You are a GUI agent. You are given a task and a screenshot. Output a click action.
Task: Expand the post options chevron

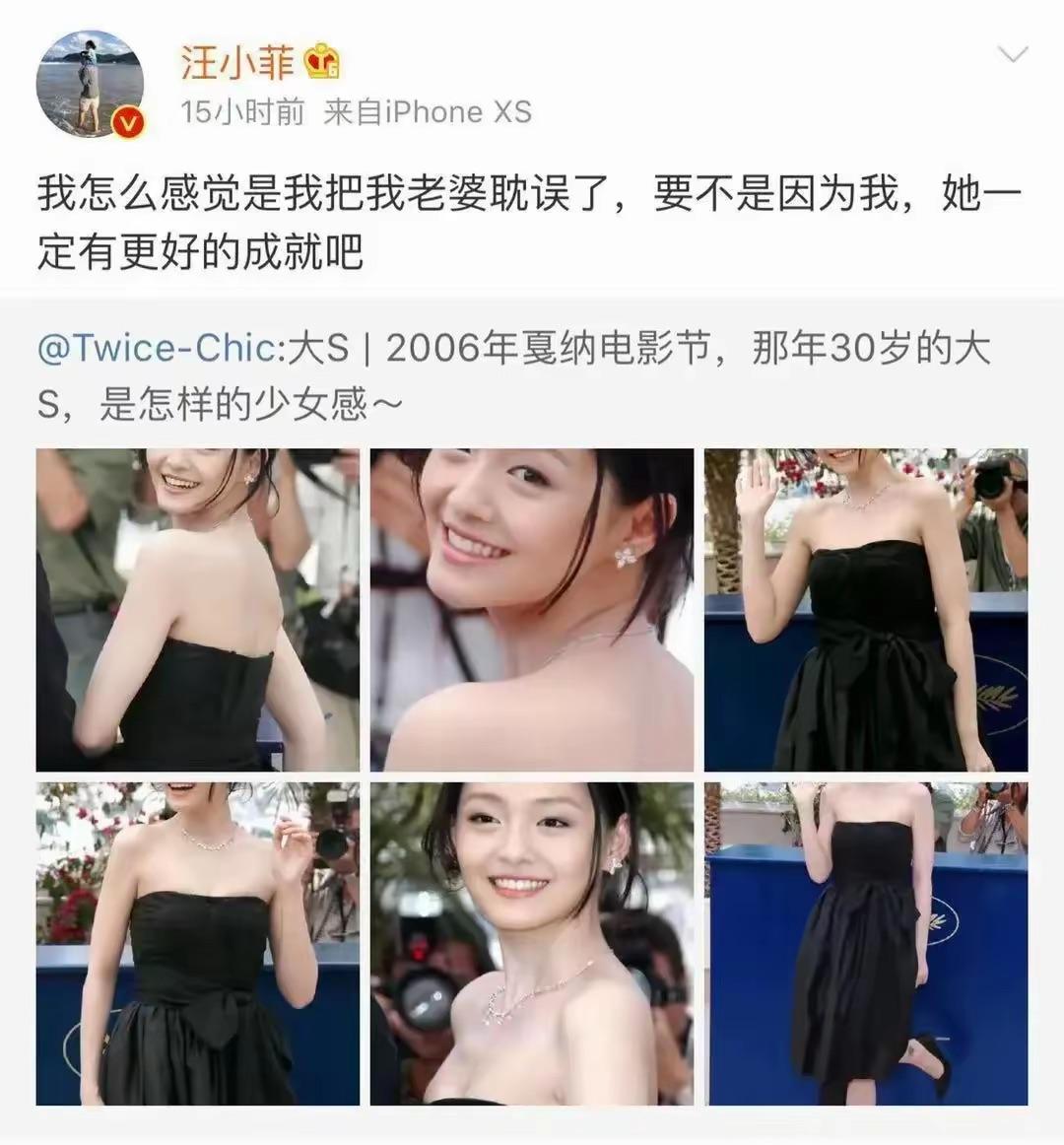[1012, 54]
